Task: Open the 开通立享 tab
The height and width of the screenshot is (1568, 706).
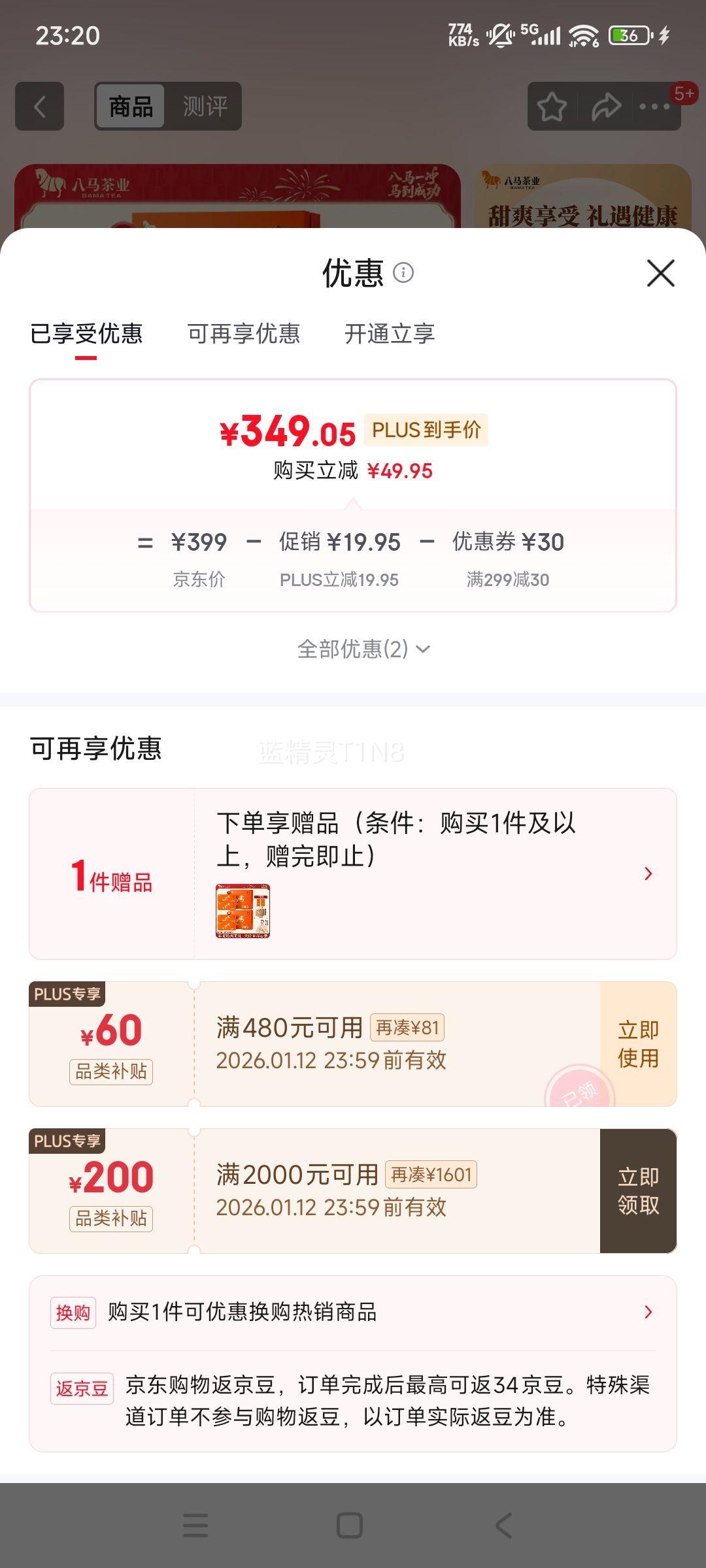Action: [x=389, y=334]
